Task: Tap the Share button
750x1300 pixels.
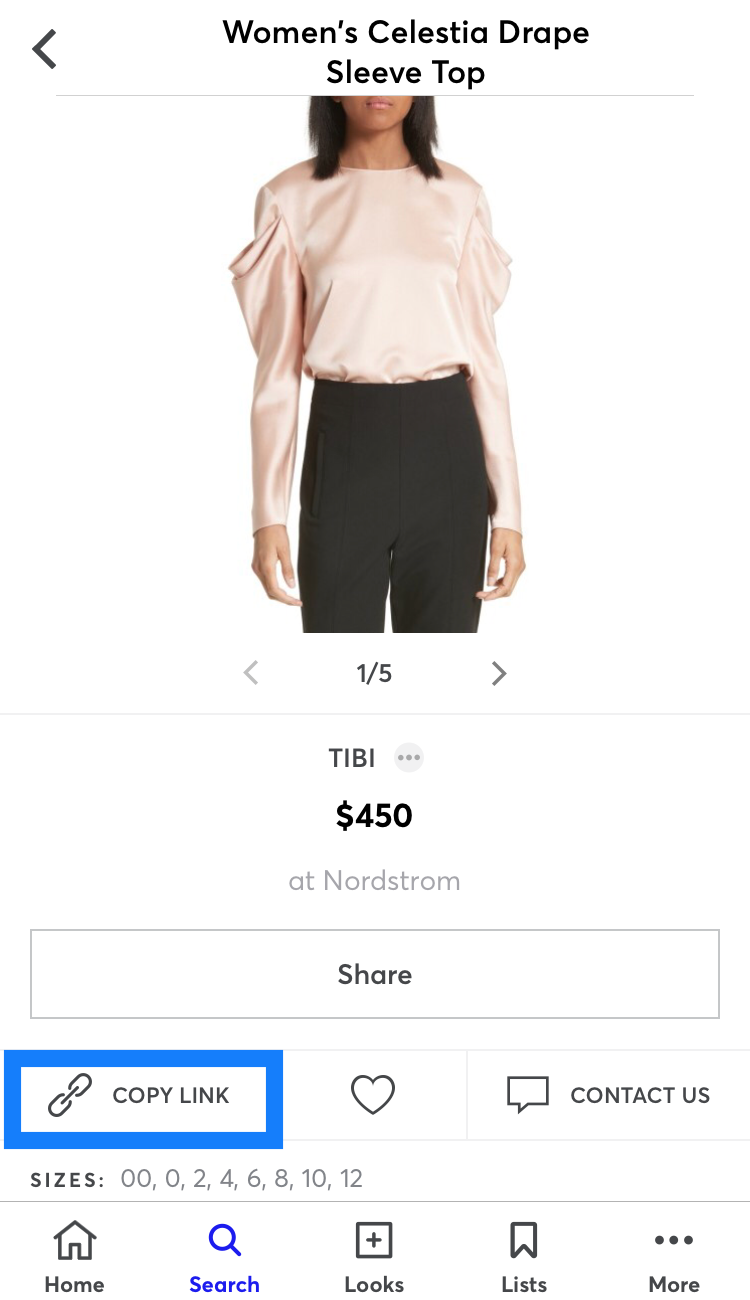Action: [x=375, y=974]
